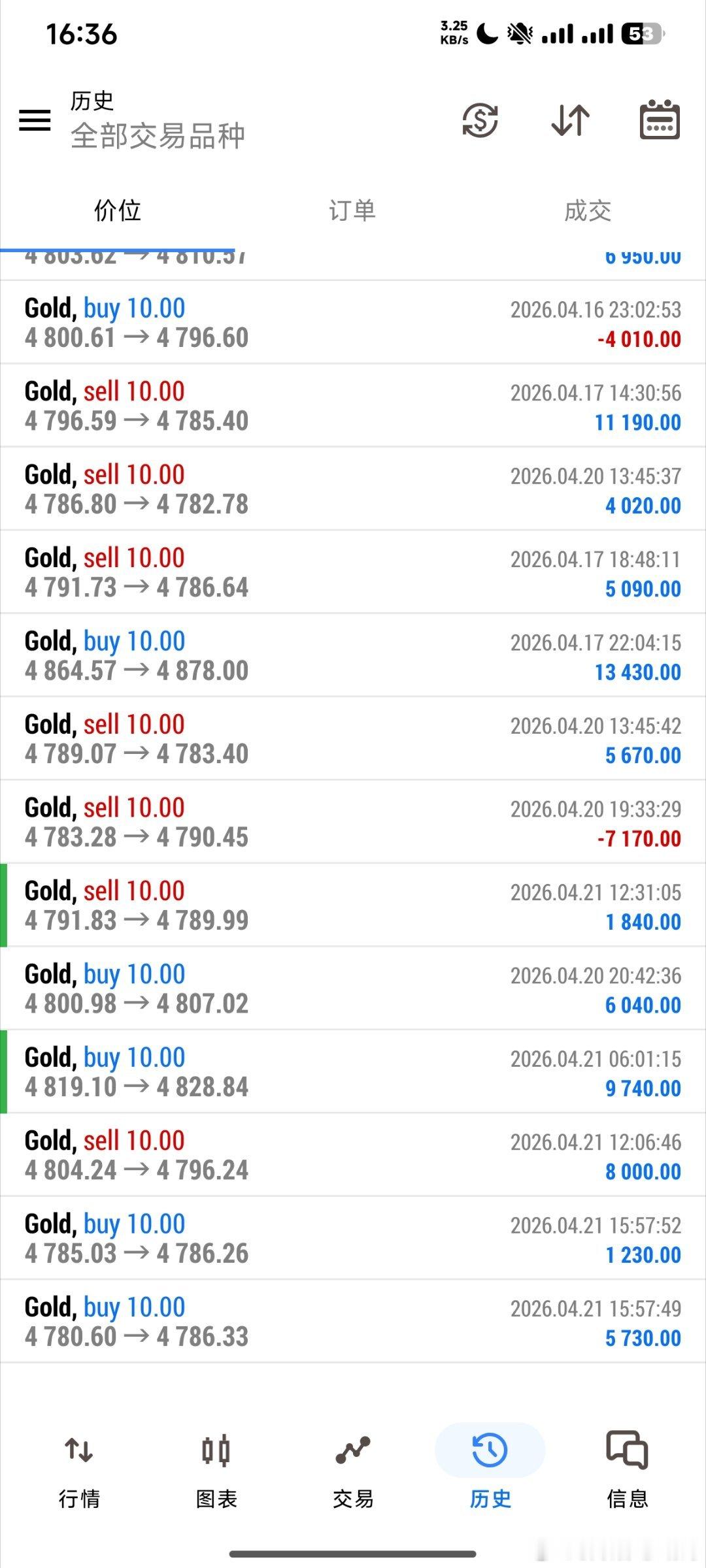706x1568 pixels.
Task: Switch to the 订单 tab
Action: tap(352, 210)
